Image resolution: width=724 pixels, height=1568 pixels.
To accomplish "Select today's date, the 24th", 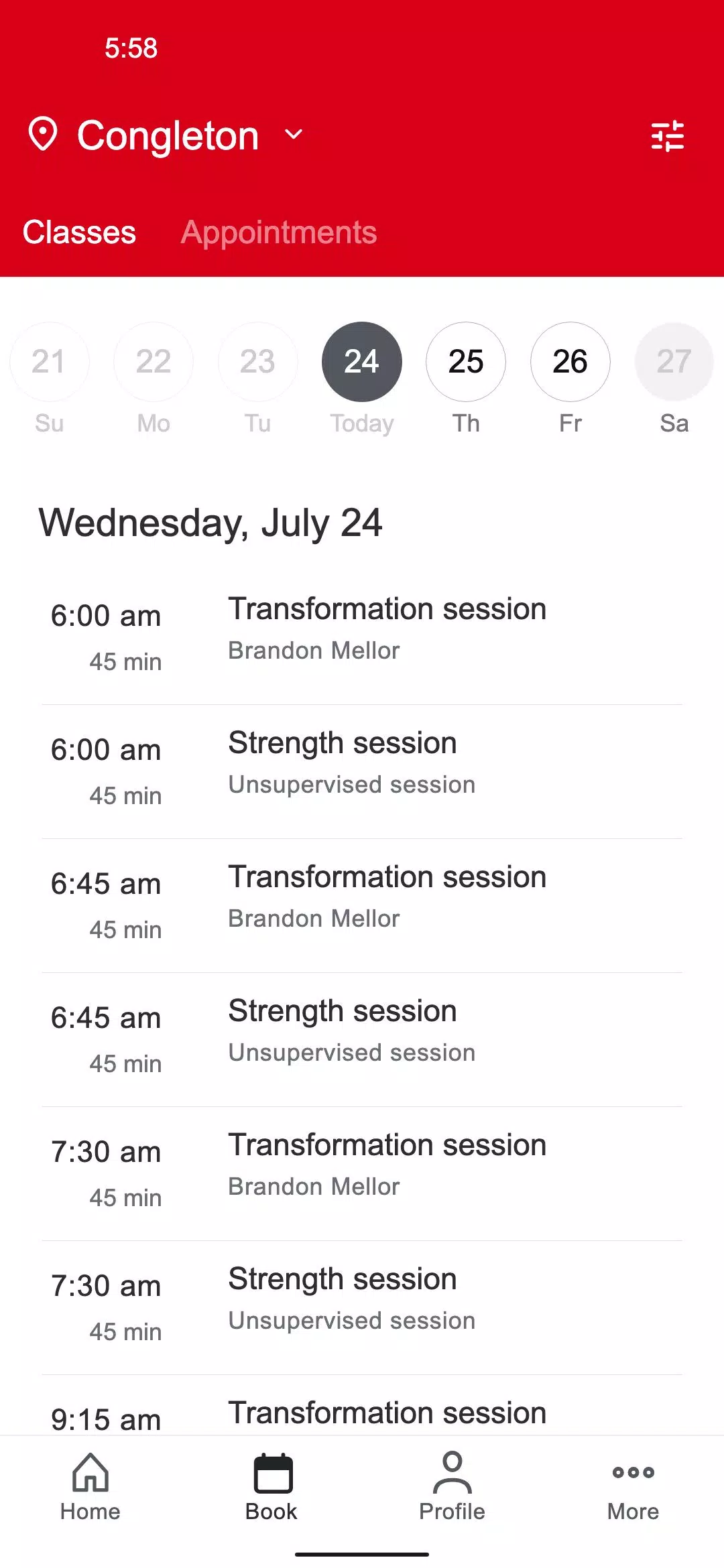I will click(x=362, y=362).
